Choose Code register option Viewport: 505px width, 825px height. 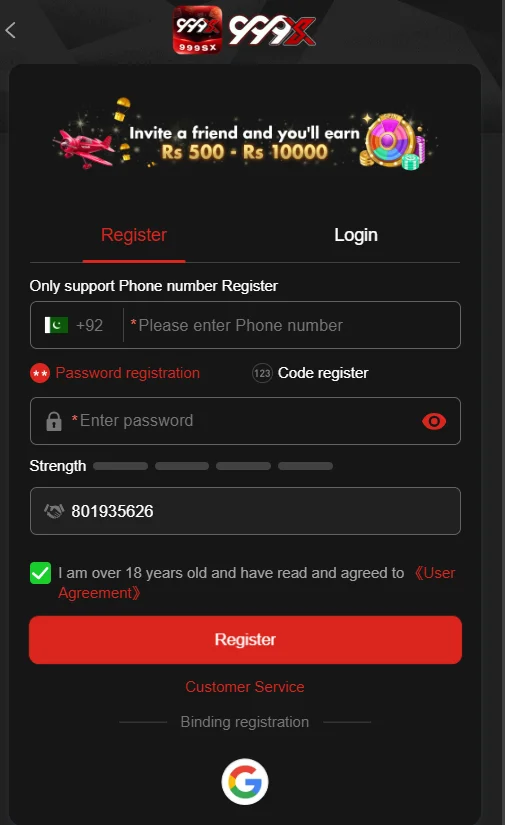[x=310, y=373]
